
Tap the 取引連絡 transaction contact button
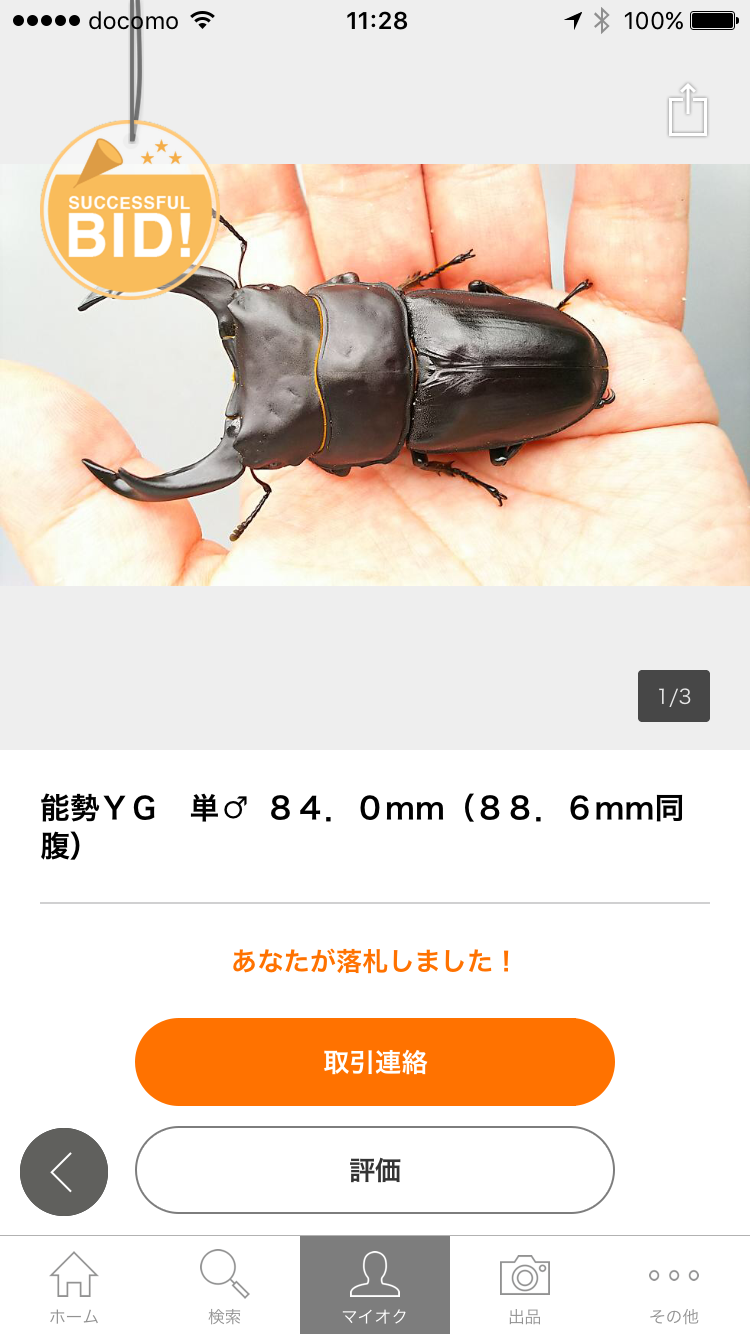click(x=375, y=1062)
